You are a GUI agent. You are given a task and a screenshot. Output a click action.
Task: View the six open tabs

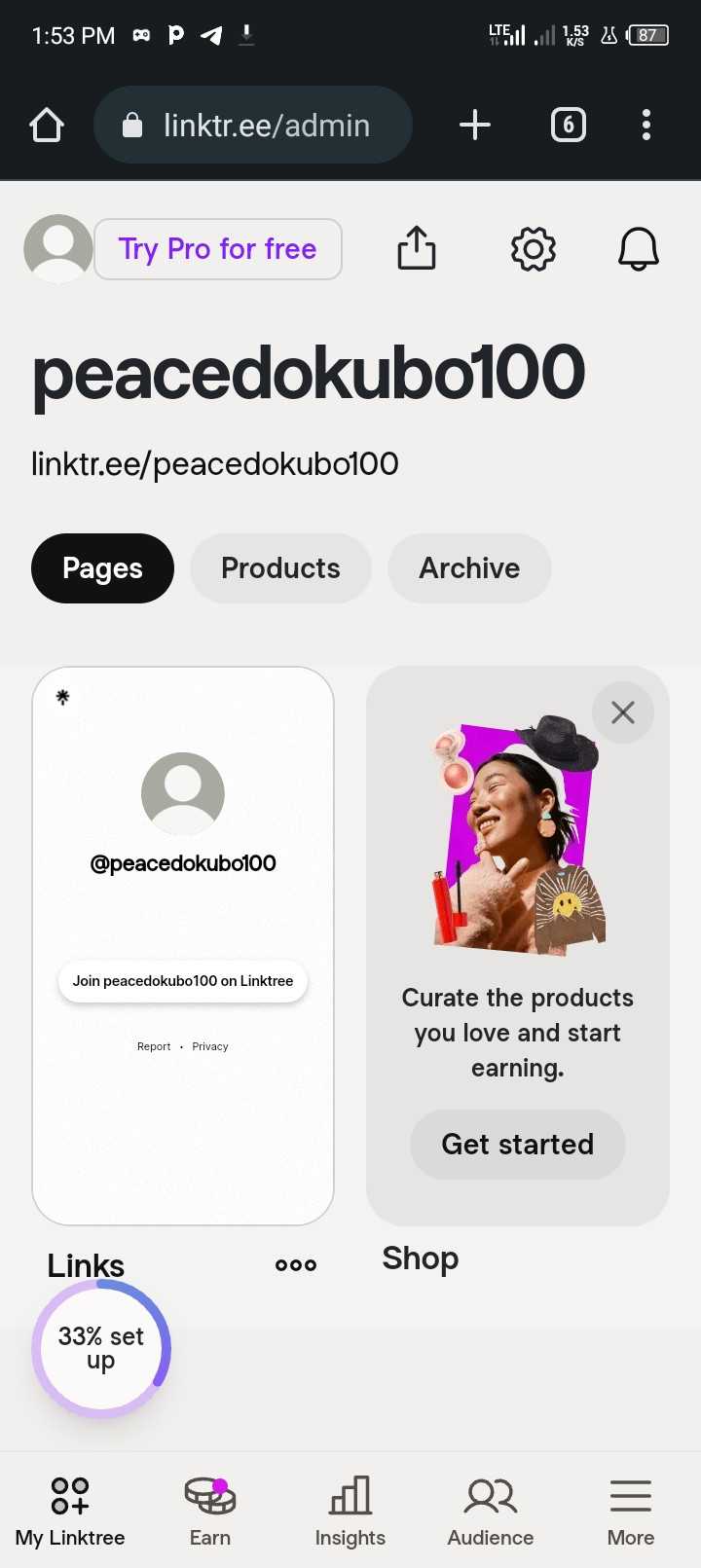pyautogui.click(x=569, y=125)
